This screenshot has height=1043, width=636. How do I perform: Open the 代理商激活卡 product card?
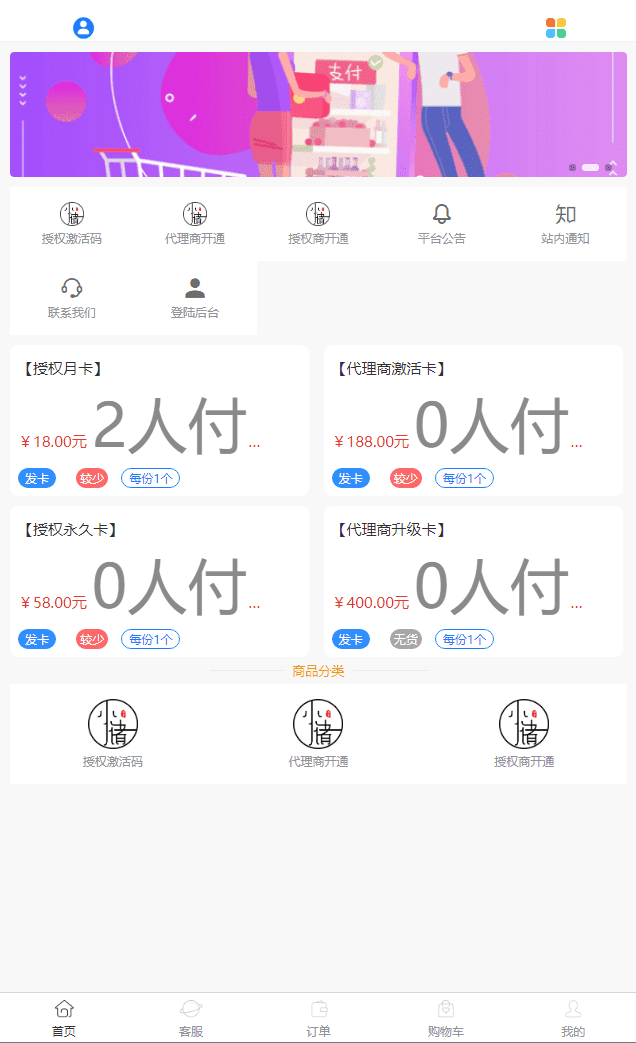click(x=473, y=420)
